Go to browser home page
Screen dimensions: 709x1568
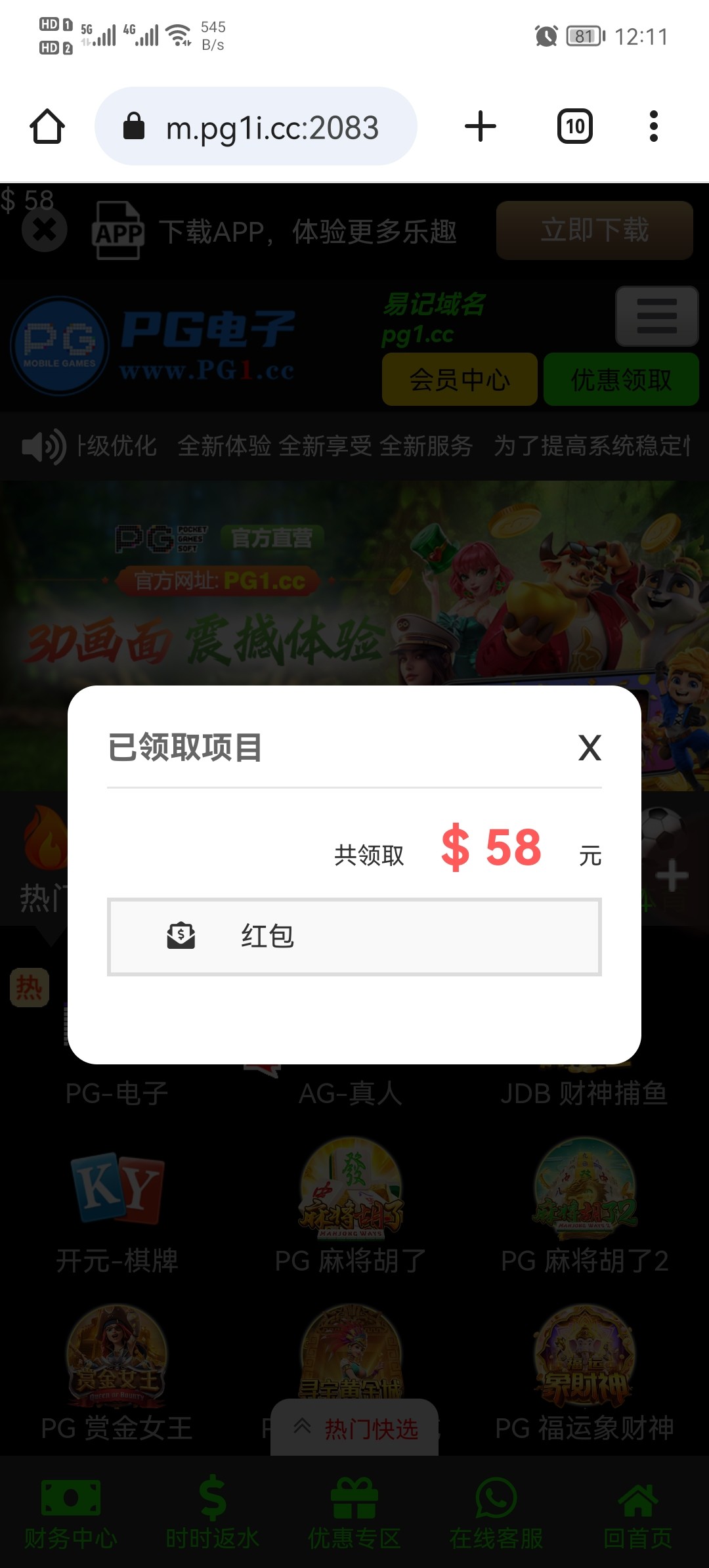[47, 126]
